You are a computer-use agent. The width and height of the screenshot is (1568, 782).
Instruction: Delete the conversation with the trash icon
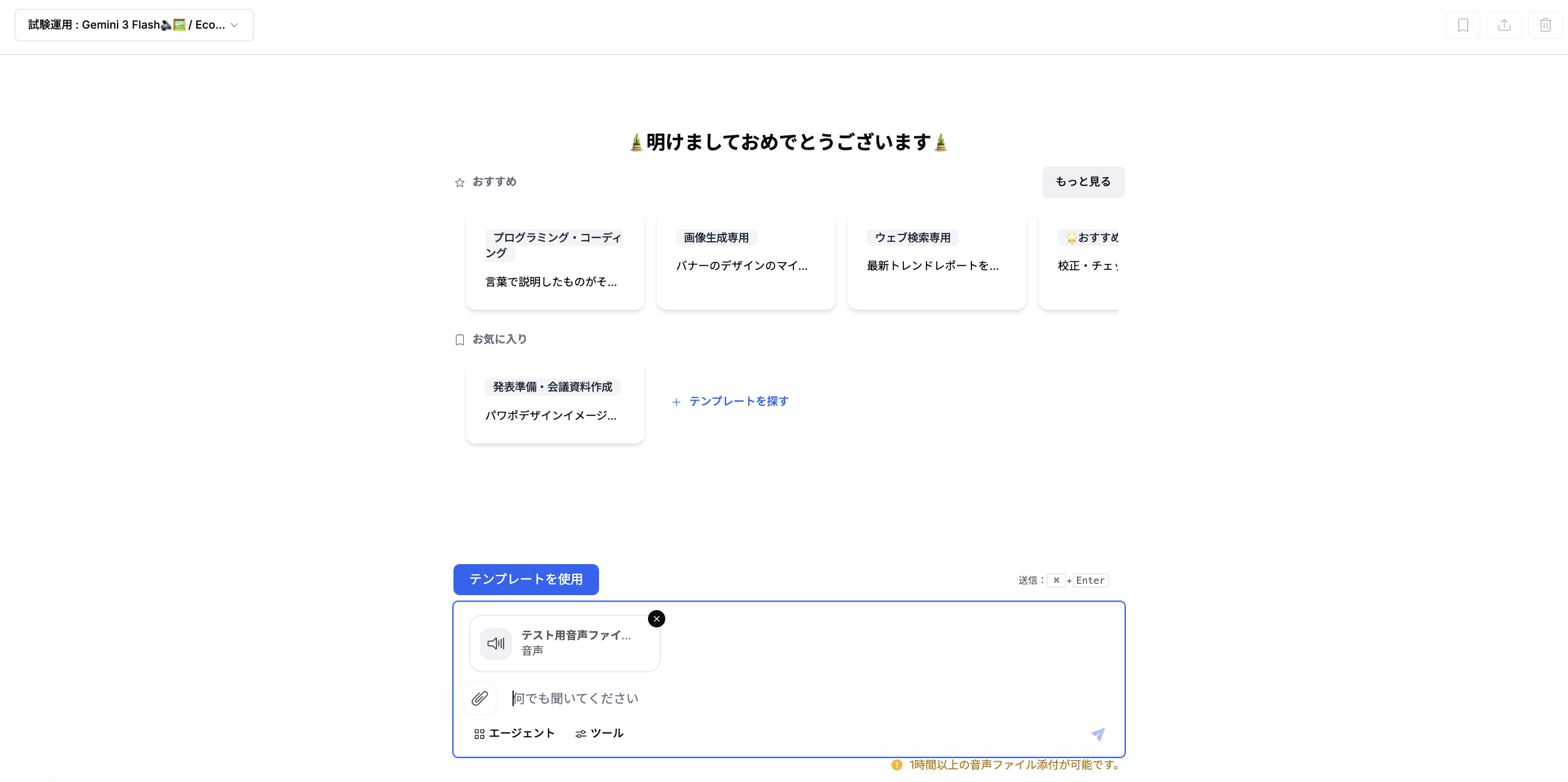coord(1545,25)
